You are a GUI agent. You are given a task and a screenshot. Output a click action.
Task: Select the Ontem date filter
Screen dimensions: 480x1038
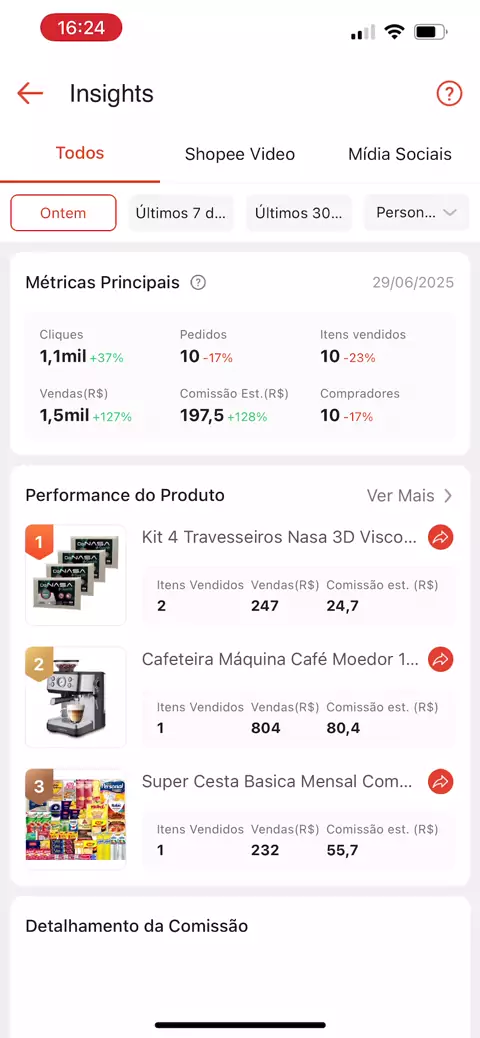pos(64,212)
